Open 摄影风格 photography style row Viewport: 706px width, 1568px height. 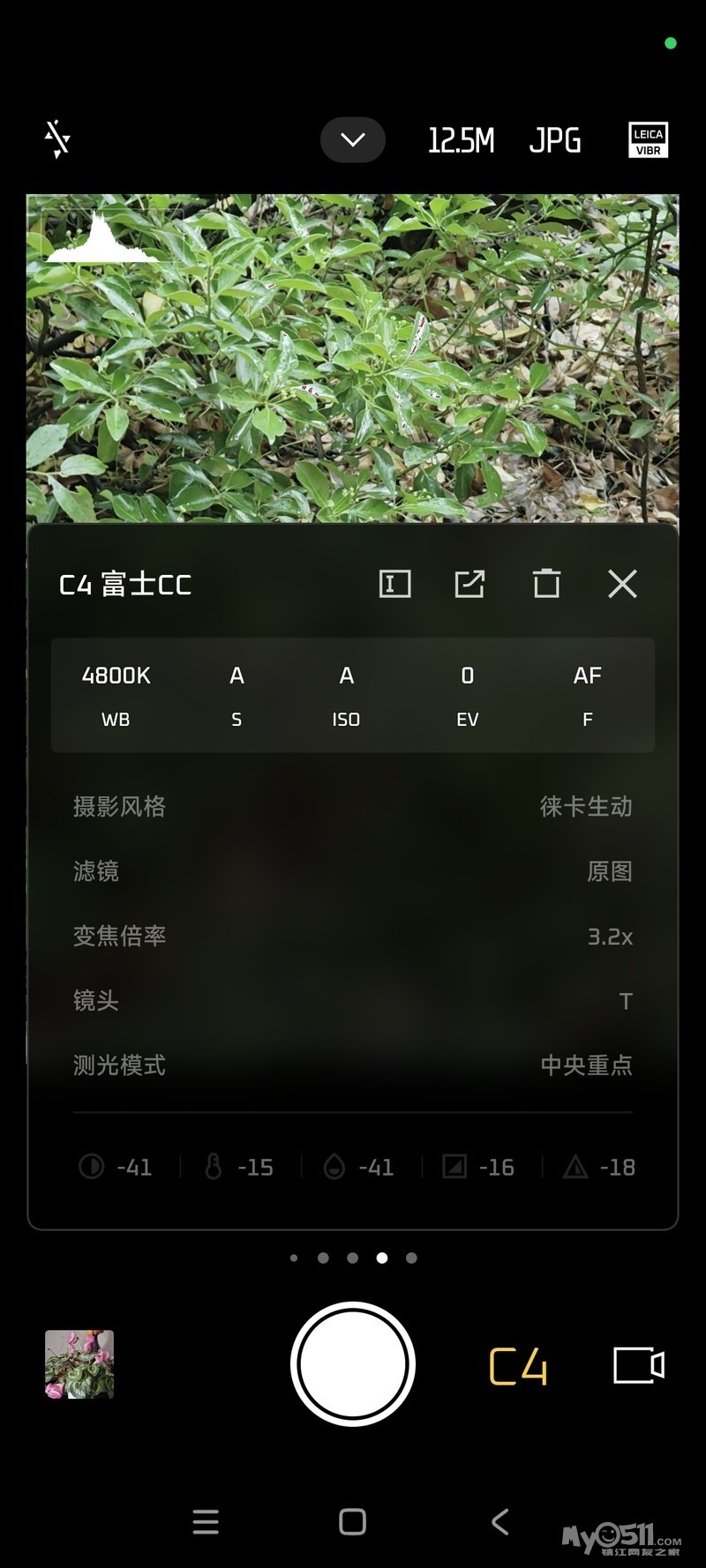pos(353,806)
